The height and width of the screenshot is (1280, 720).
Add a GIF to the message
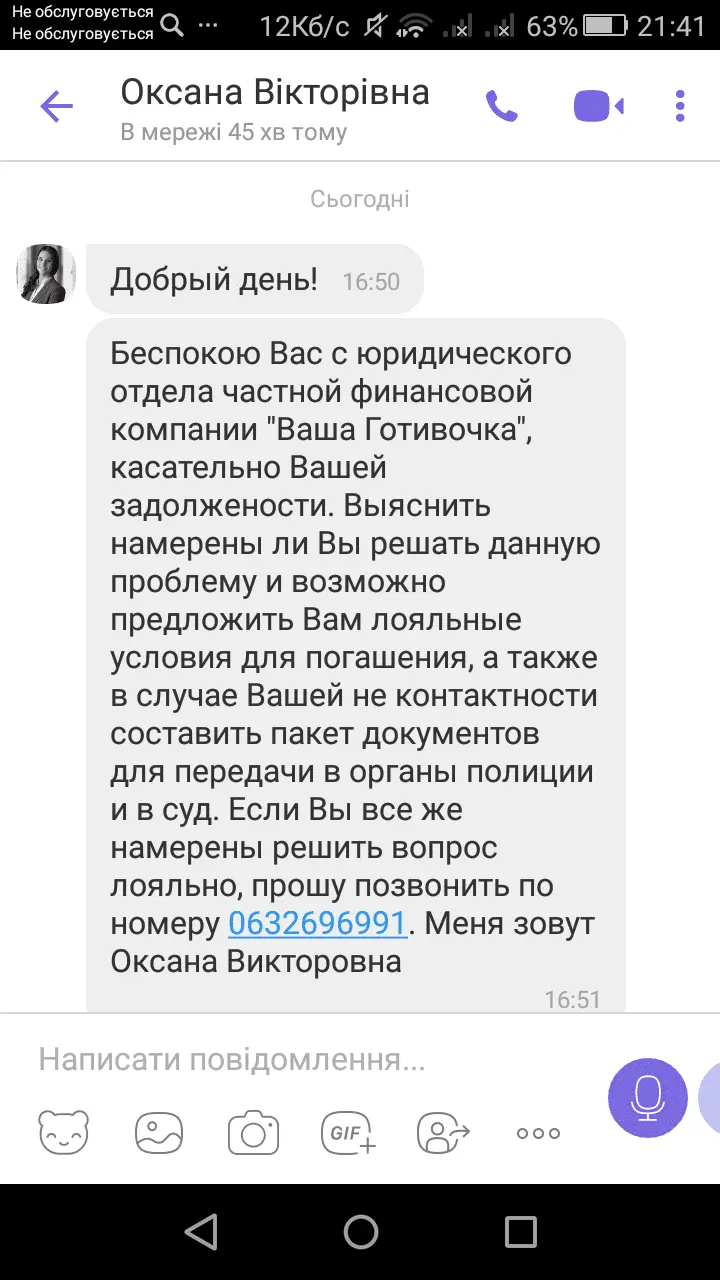tap(348, 1133)
